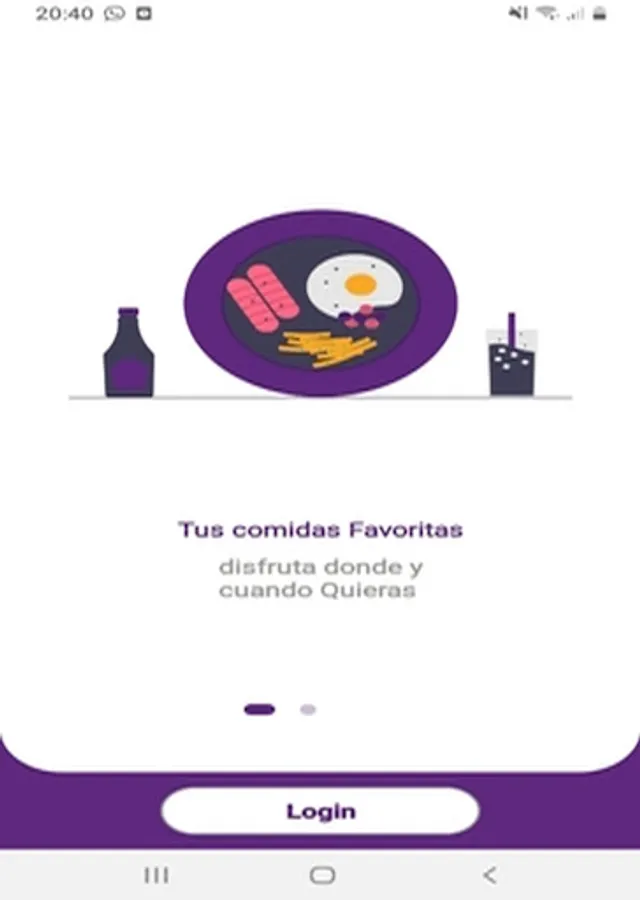The height and width of the screenshot is (900, 640).
Task: Open the recent apps overview
Action: (x=156, y=875)
